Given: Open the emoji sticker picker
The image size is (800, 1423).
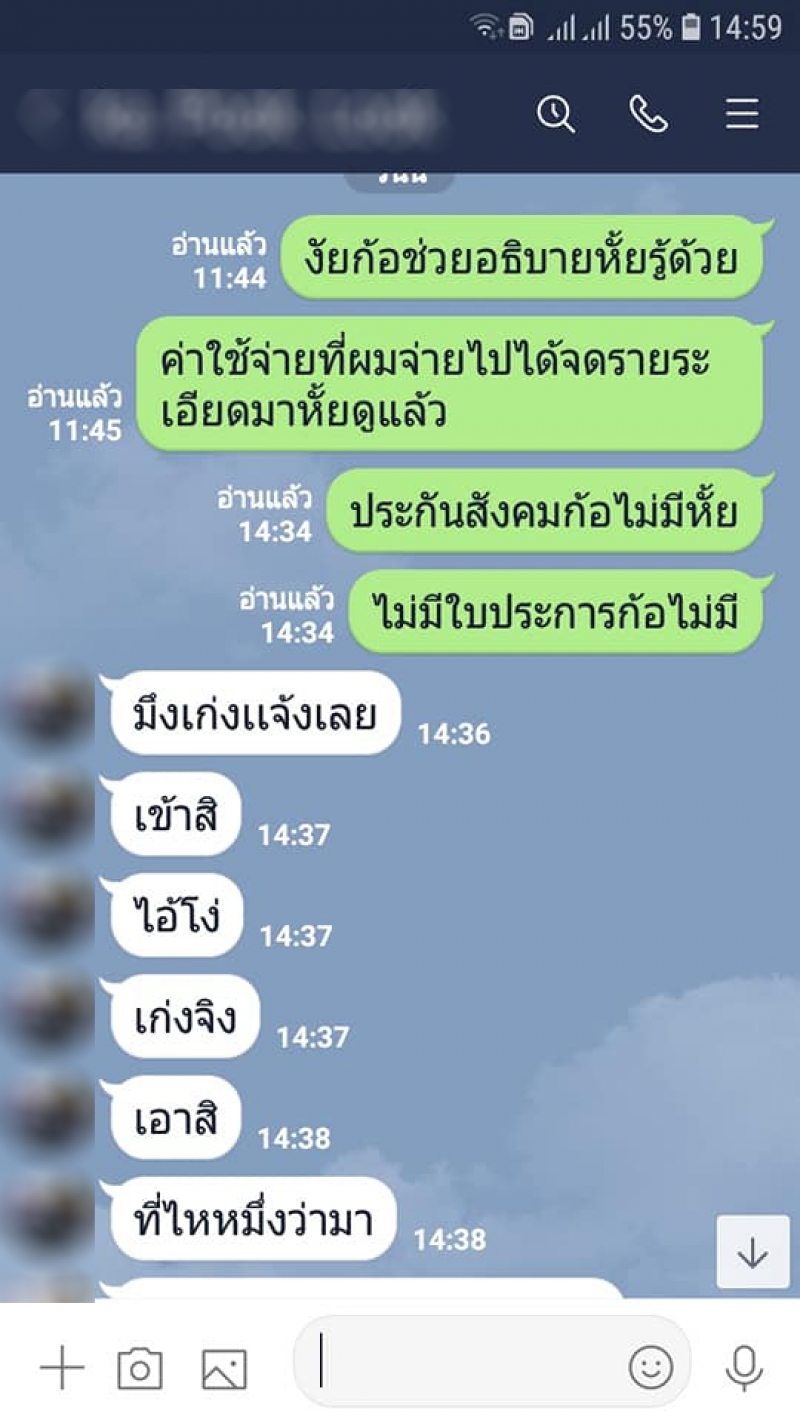Looking at the screenshot, I should pos(651,1365).
